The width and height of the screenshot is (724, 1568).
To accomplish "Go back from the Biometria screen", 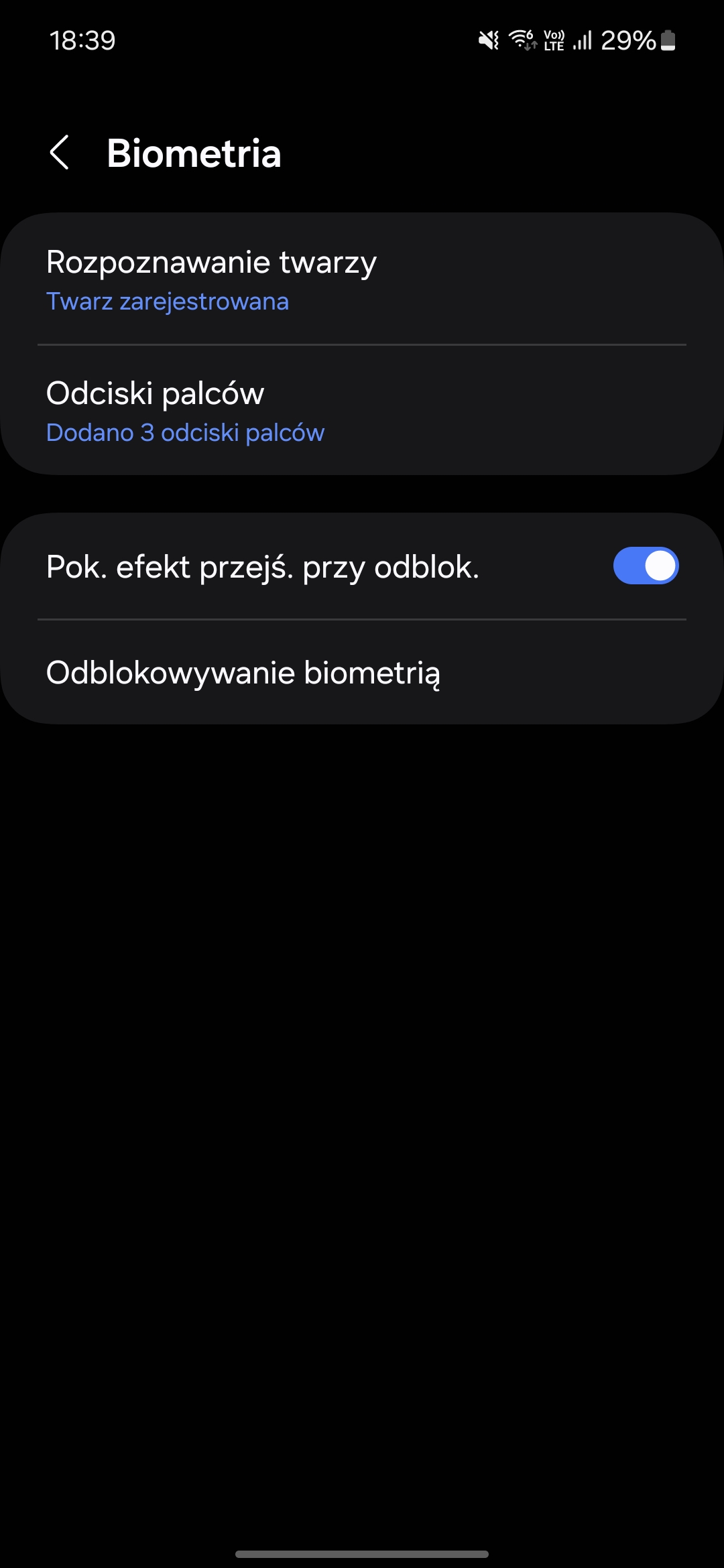I will 60,153.
